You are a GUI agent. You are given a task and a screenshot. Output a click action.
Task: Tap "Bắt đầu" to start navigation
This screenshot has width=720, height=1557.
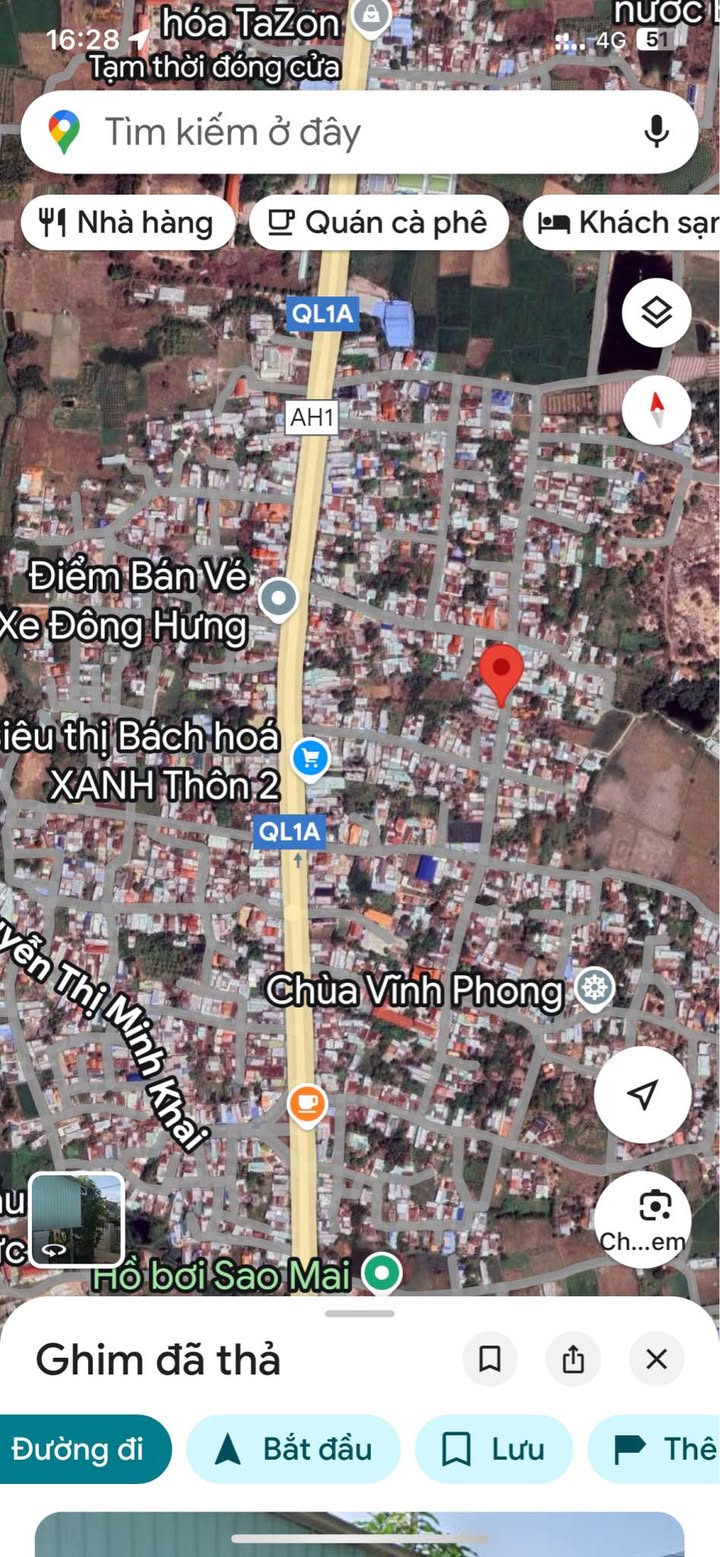tap(293, 1449)
